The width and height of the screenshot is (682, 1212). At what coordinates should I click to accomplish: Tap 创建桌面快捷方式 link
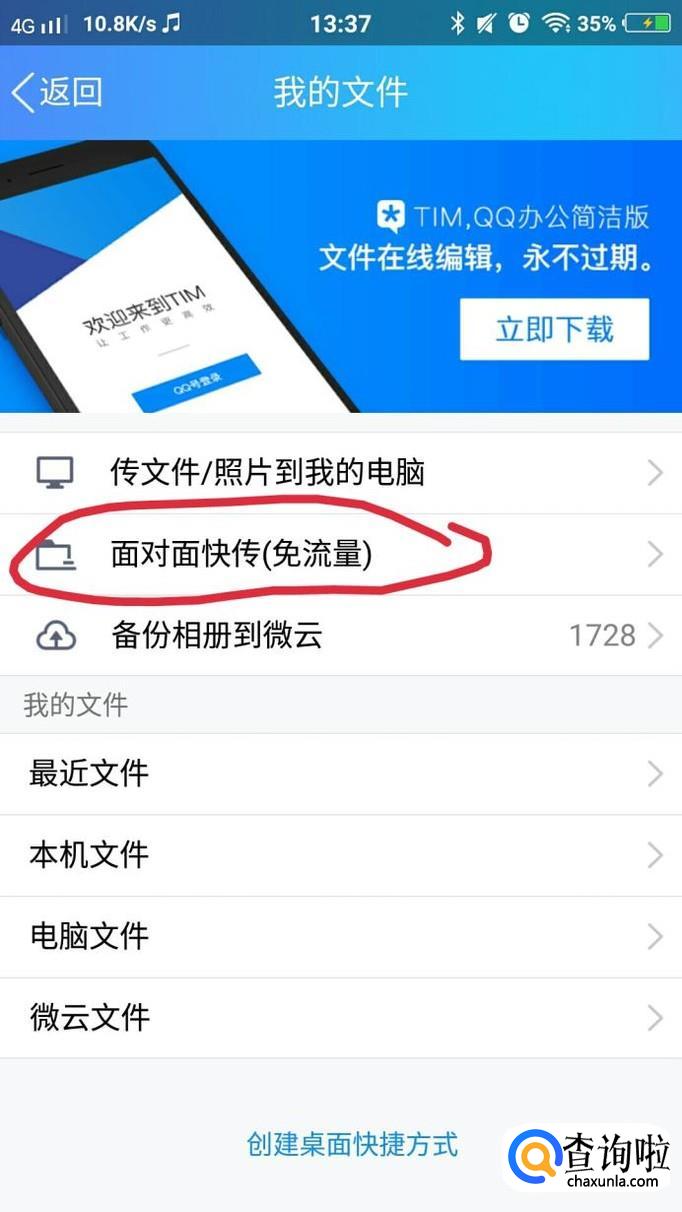pos(352,1144)
